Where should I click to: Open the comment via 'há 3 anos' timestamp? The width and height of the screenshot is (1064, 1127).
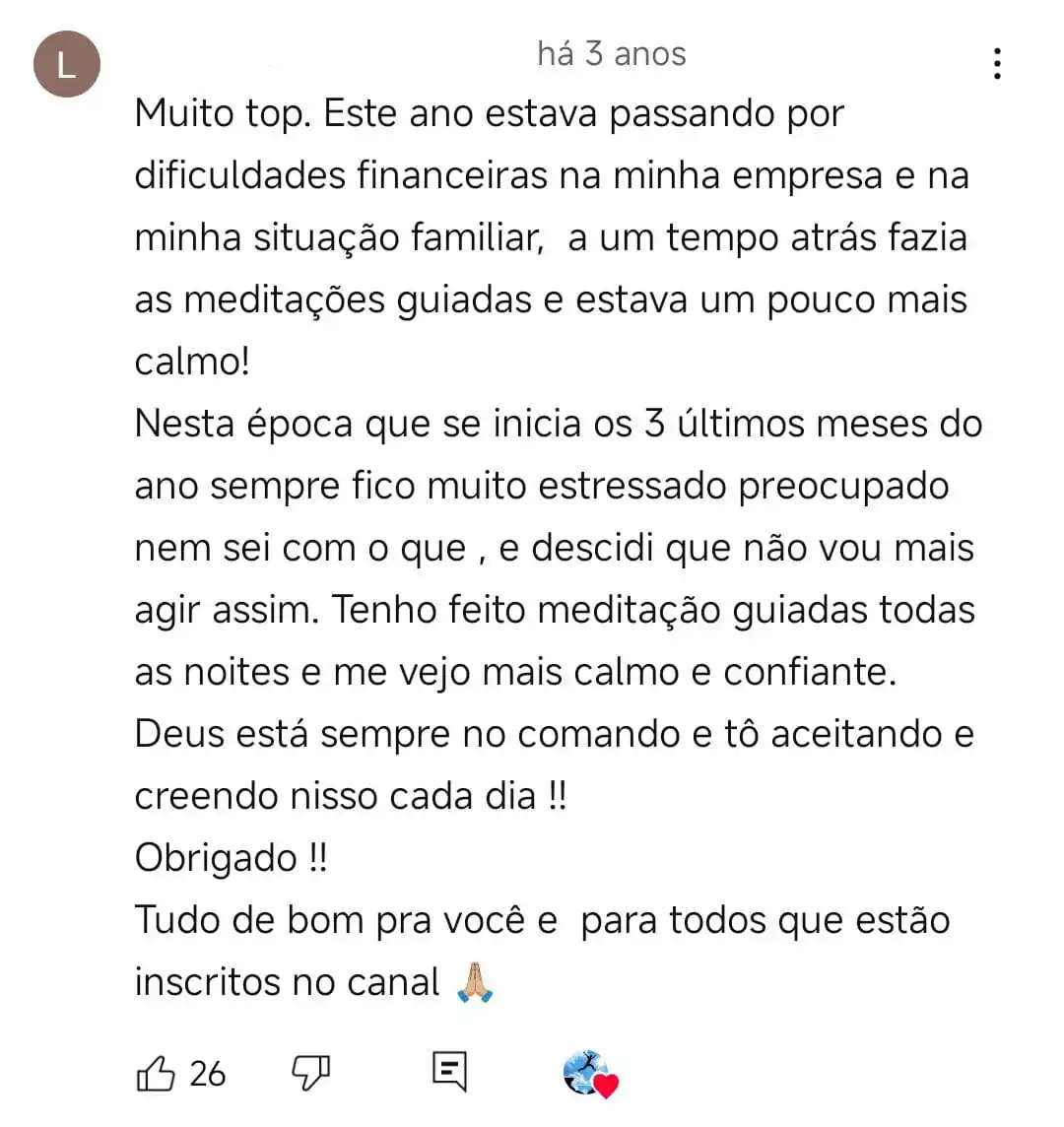pyautogui.click(x=612, y=54)
